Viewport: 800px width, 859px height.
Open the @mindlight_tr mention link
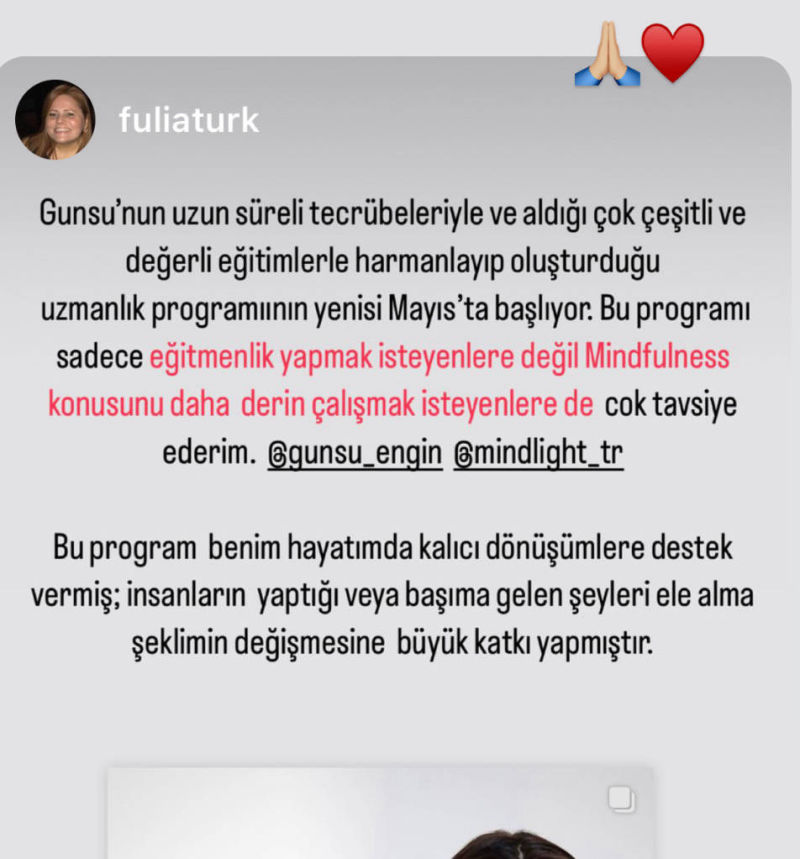coord(538,454)
